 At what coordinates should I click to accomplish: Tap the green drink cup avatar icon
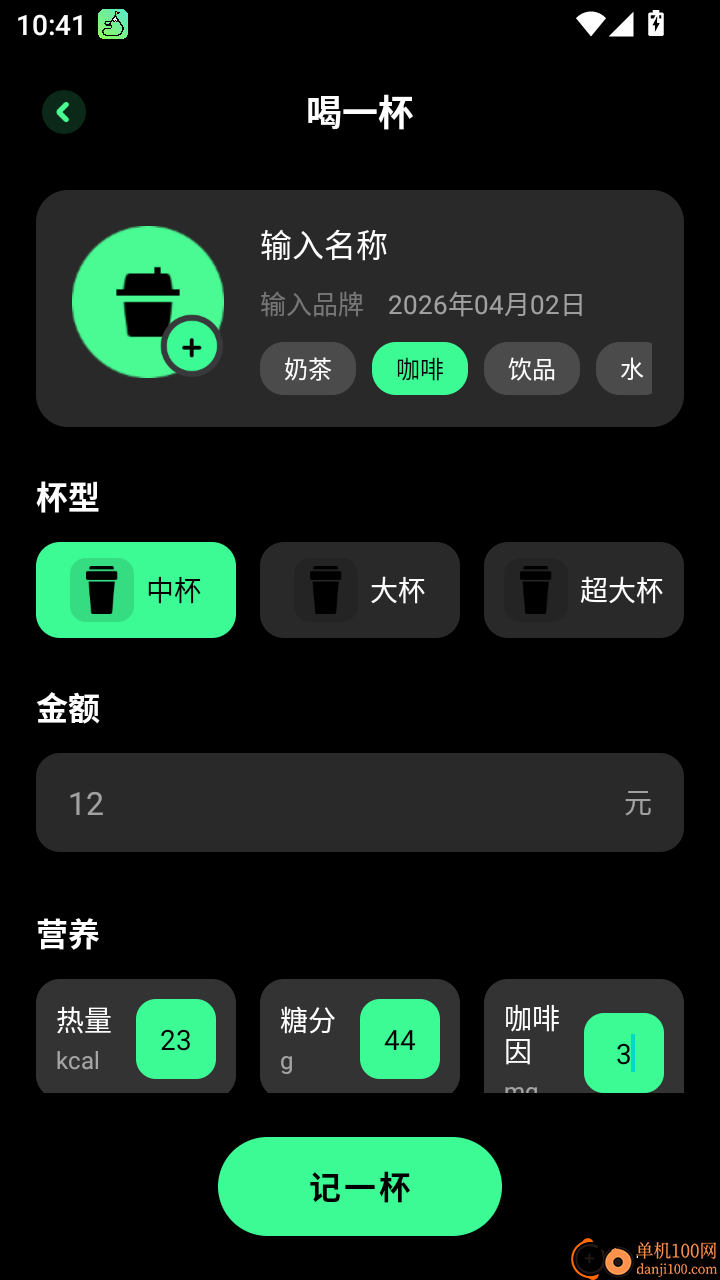(x=140, y=295)
